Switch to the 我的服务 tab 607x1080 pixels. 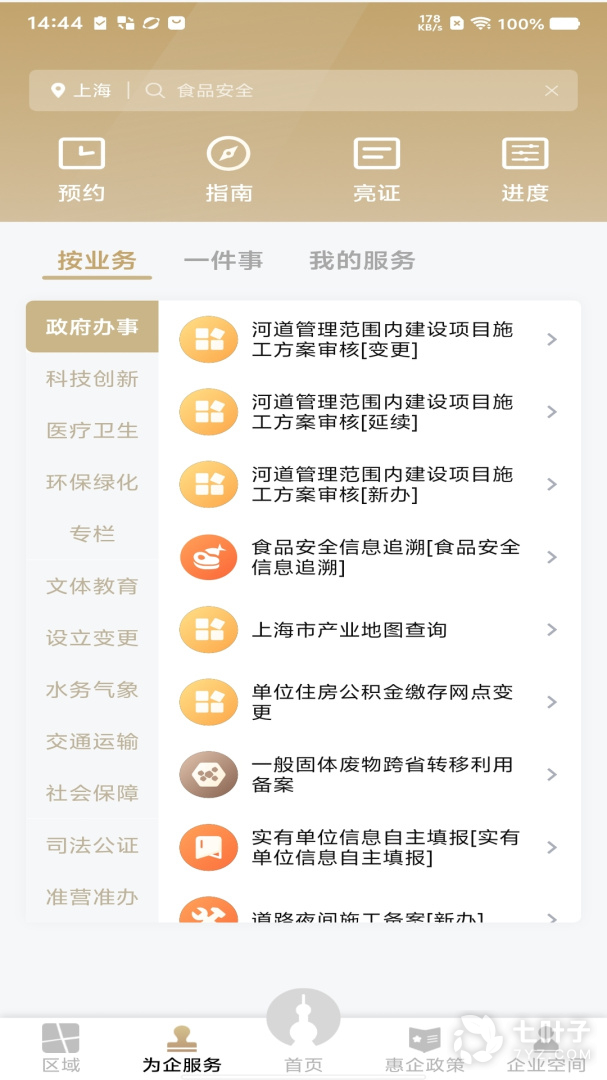[361, 261]
